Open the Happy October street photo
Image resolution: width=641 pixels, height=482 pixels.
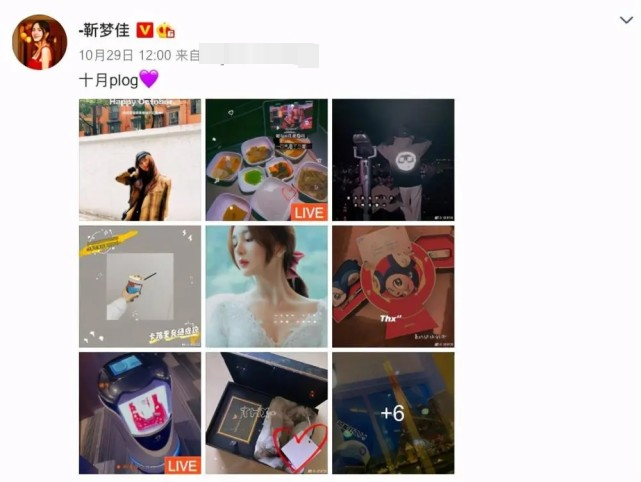pyautogui.click(x=140, y=160)
